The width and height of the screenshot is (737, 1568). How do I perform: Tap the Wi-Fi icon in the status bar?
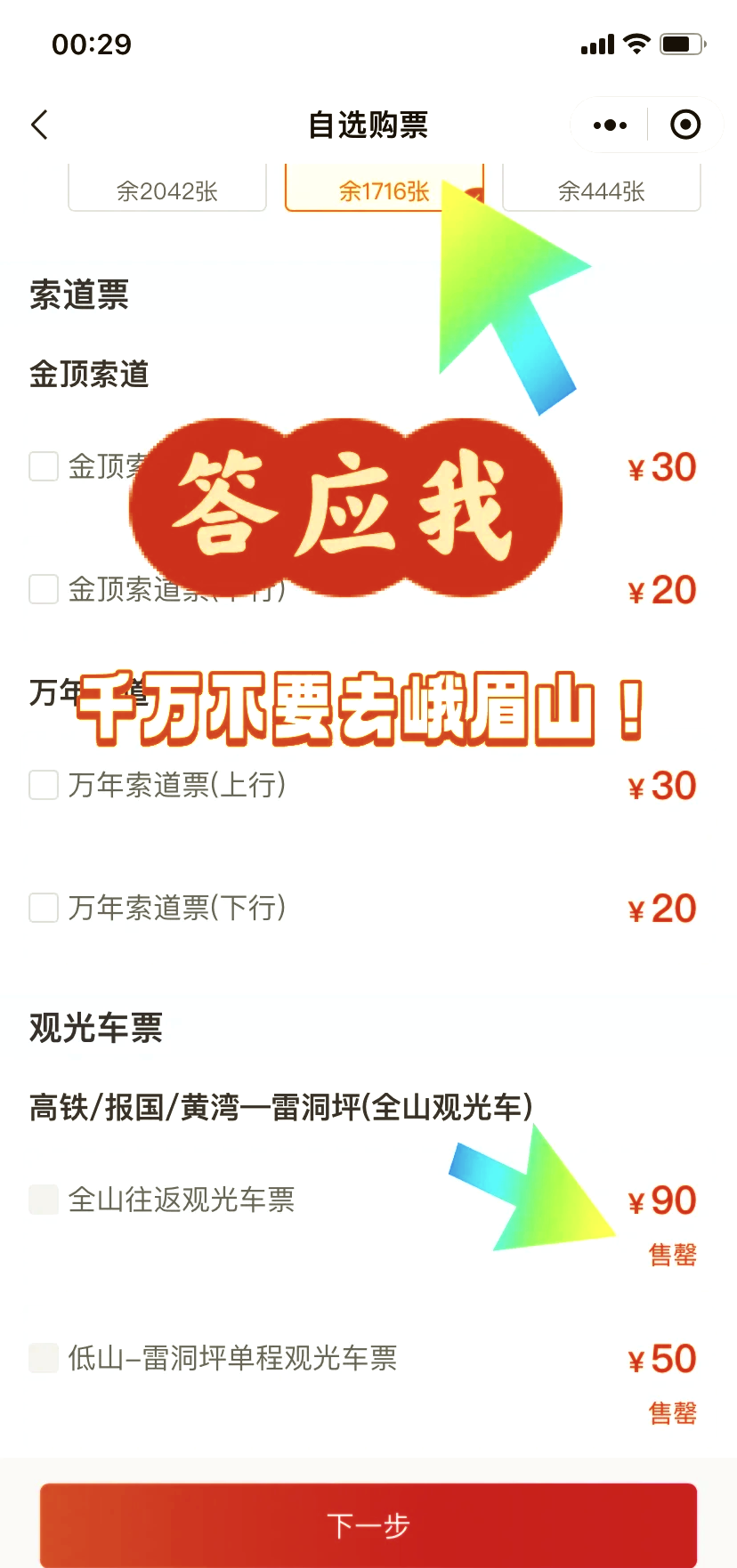pos(635,44)
